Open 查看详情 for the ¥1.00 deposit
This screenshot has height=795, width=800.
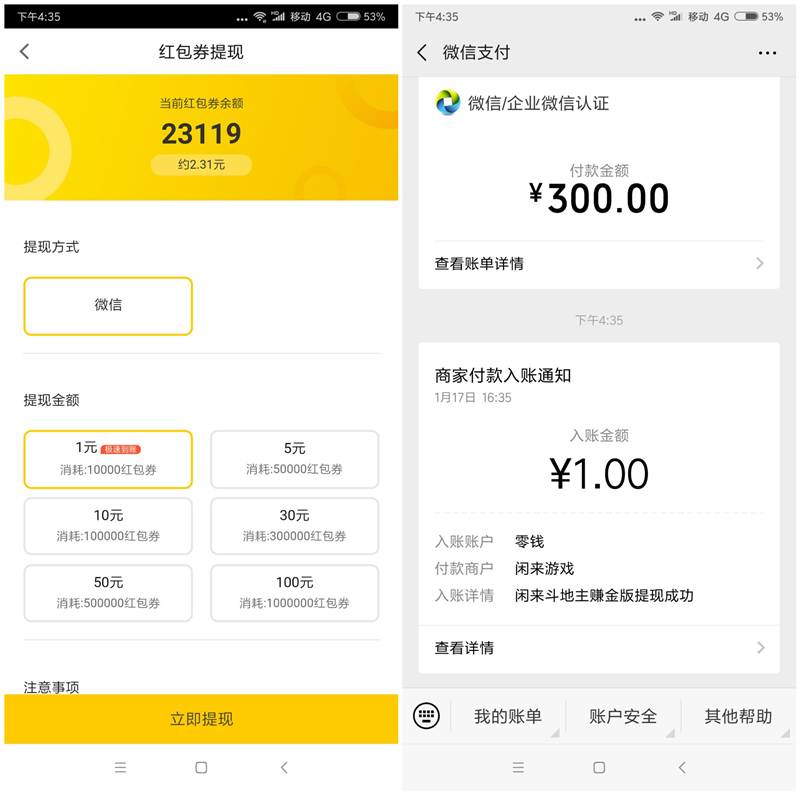599,648
